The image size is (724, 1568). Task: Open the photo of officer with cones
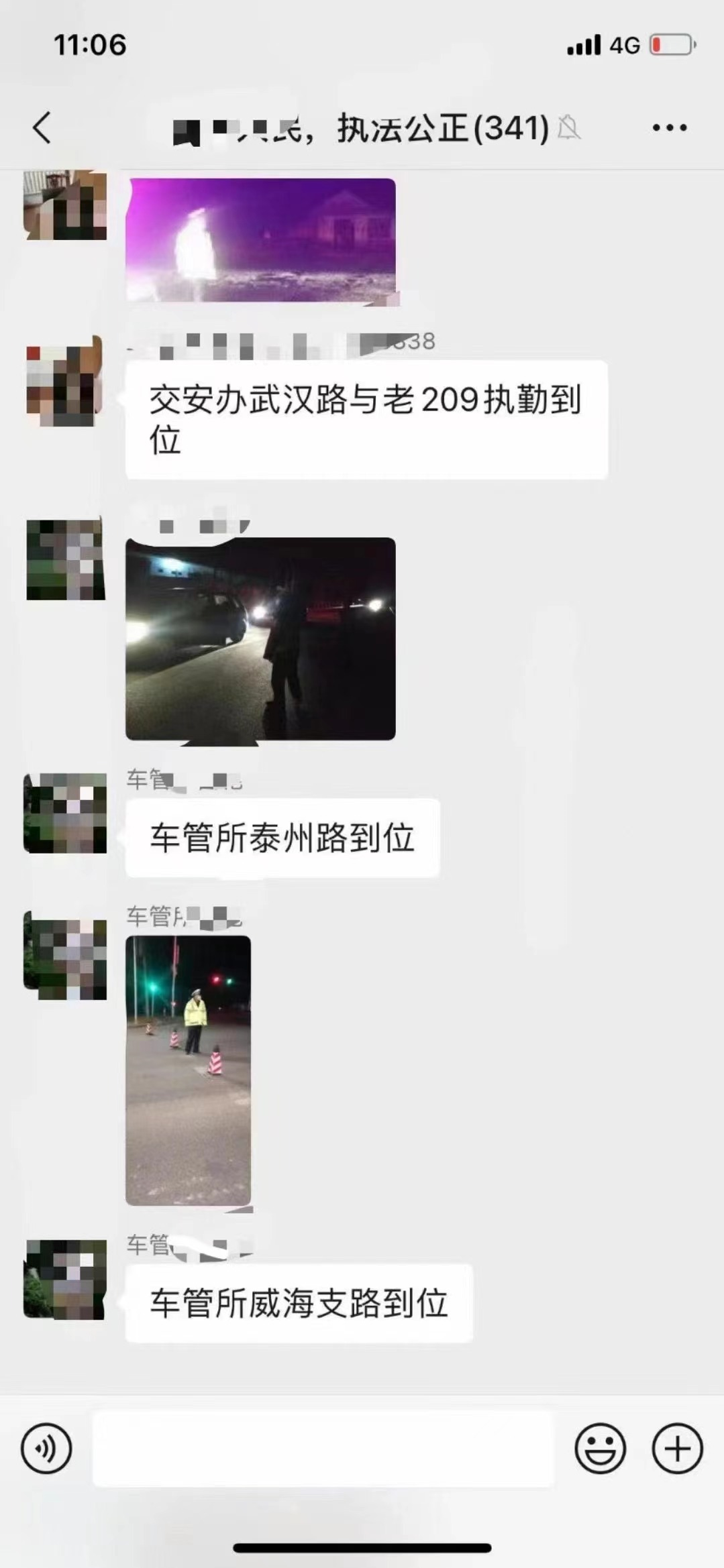tap(189, 1070)
